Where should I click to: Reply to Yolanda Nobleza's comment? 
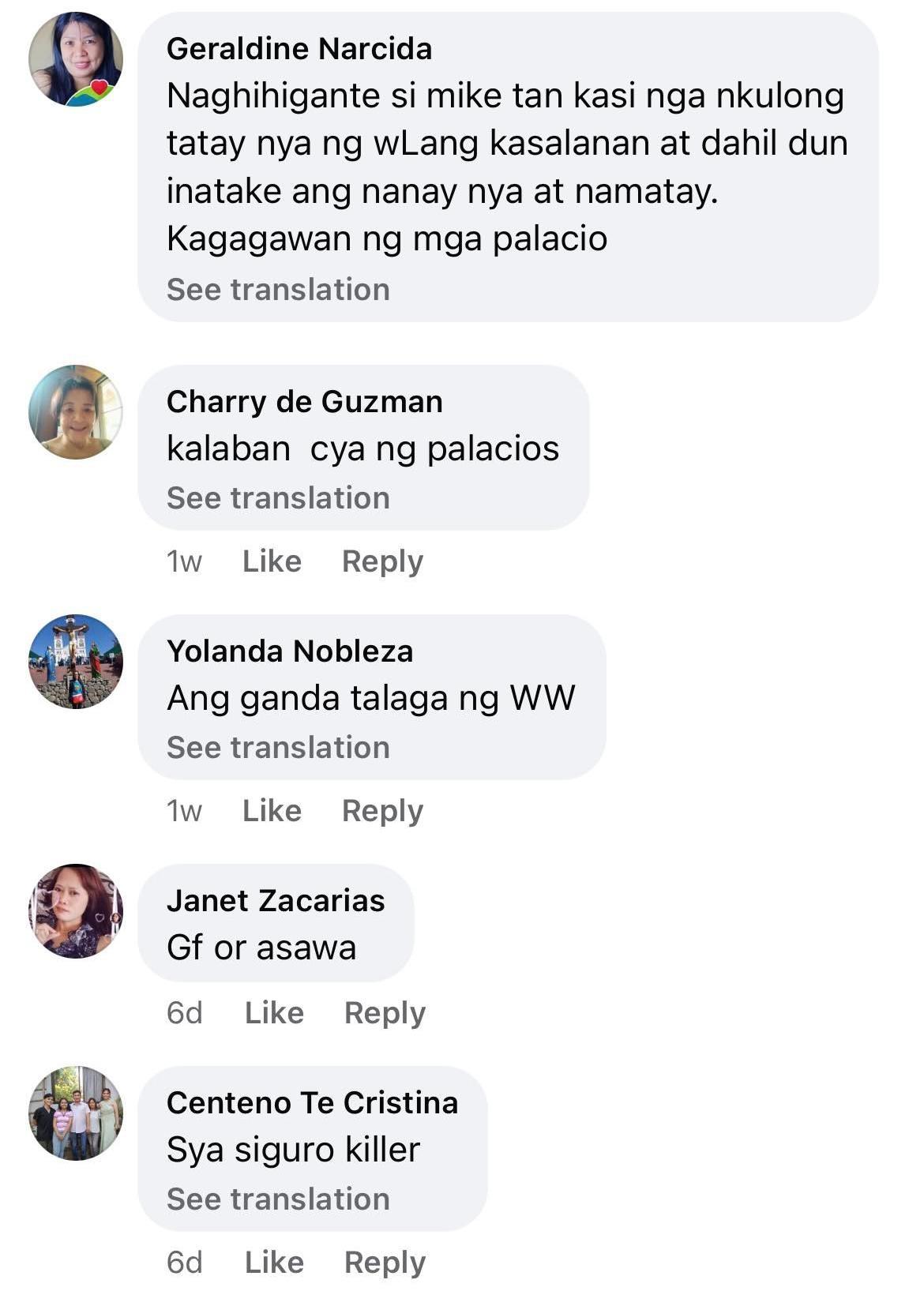382,811
